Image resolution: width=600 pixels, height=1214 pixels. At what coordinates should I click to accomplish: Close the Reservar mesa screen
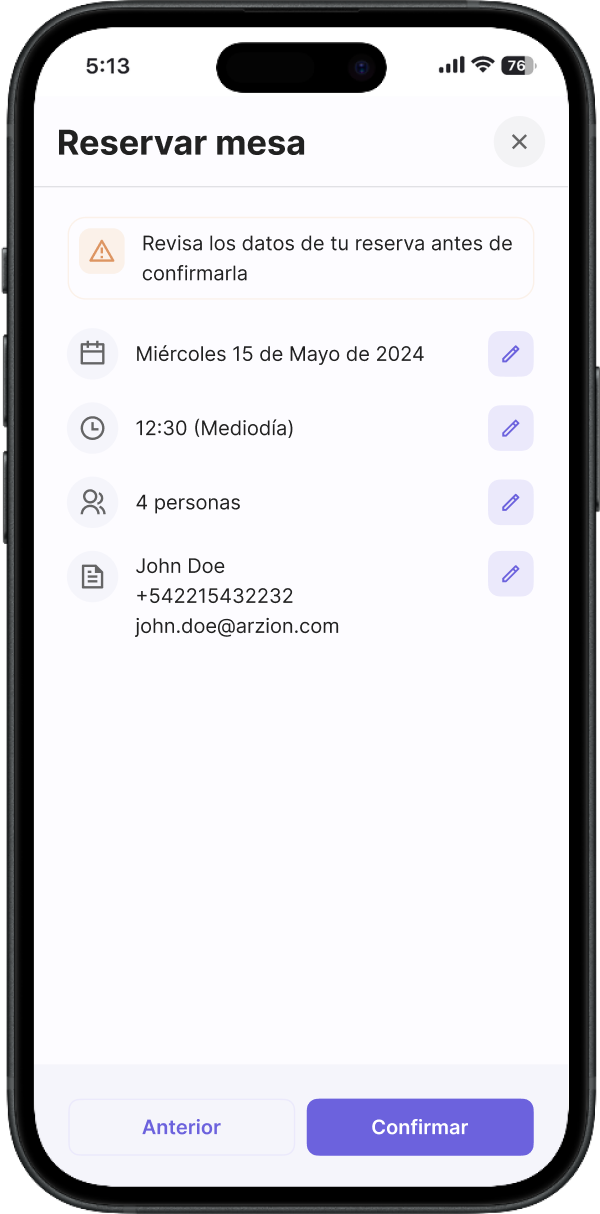pos(519,142)
